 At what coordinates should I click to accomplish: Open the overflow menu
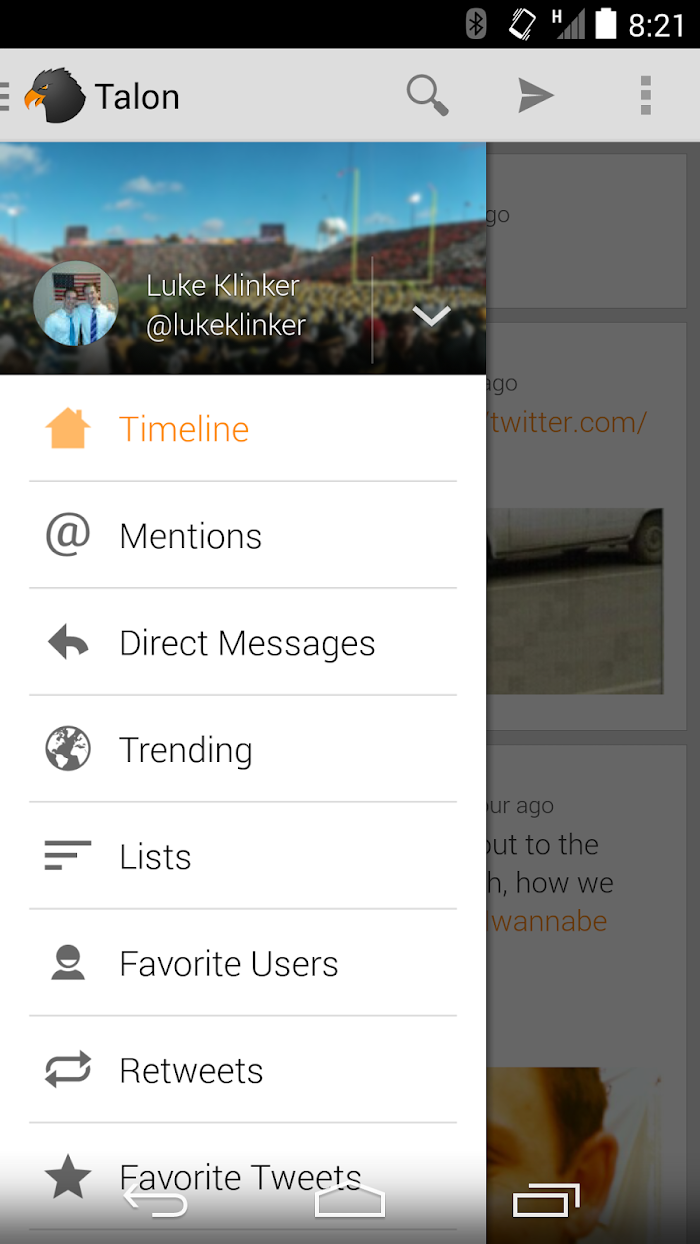645,96
